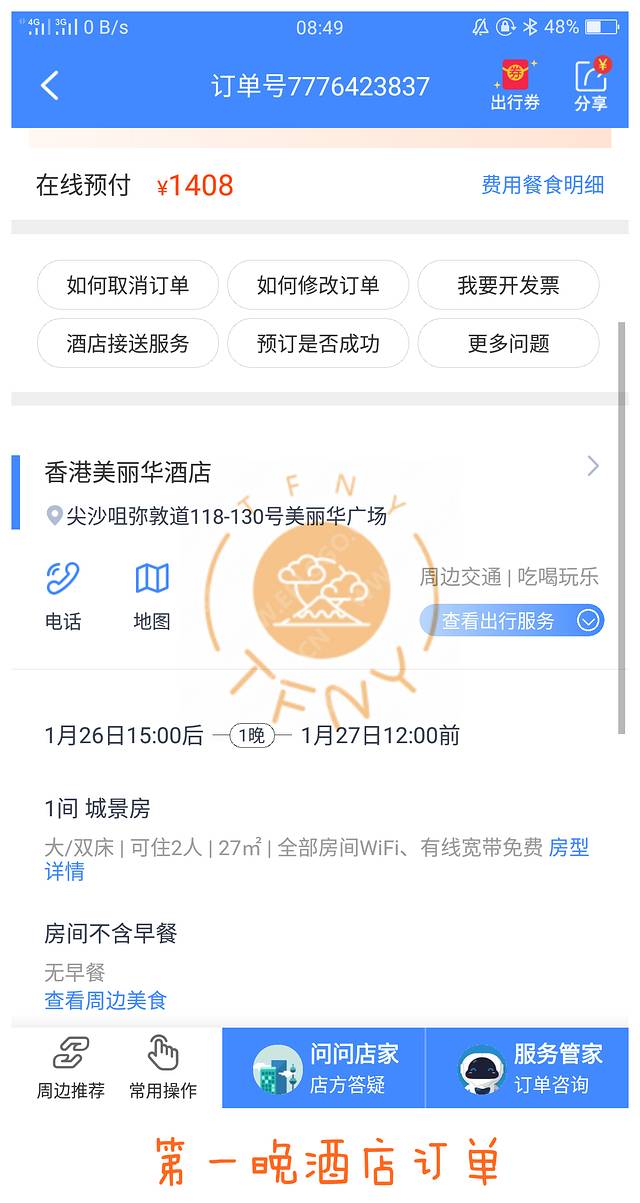640x1203 pixels.
Task: View 费用餐食明细 cost details
Action: 542,185
